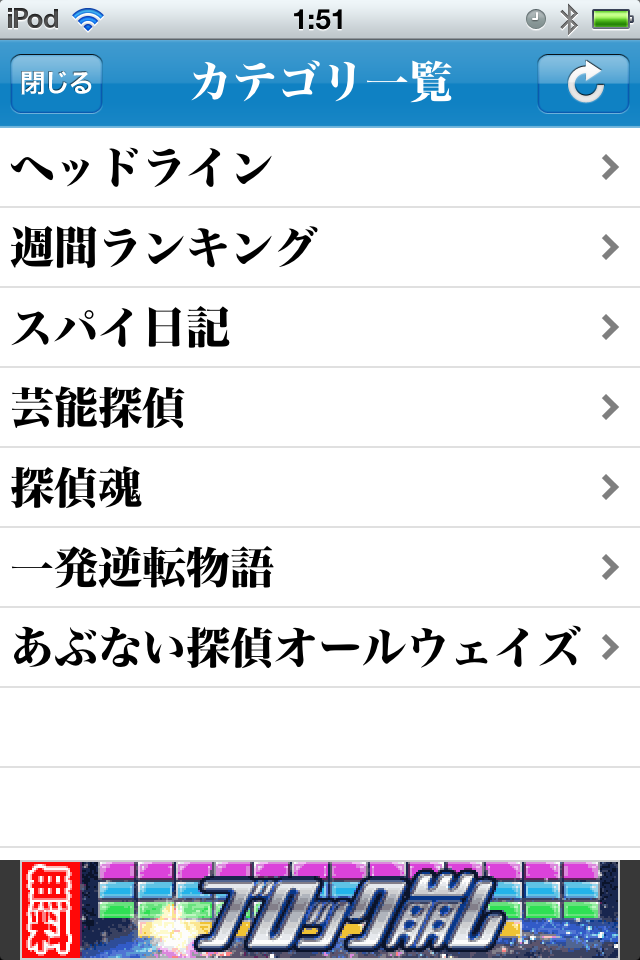Select the 探偵魂 row
Screen dimensions: 640x960
pyautogui.click(x=320, y=487)
